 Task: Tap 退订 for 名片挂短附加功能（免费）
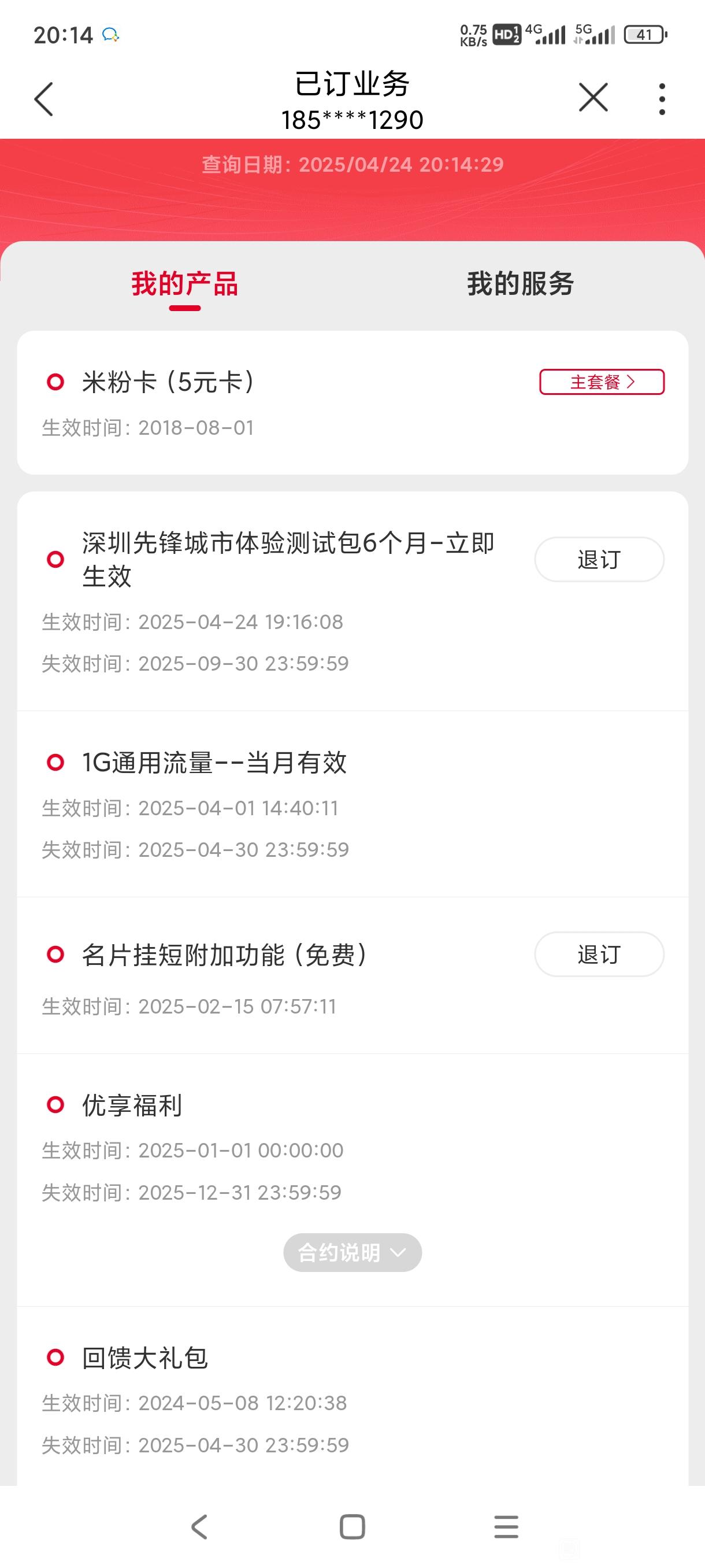click(599, 954)
